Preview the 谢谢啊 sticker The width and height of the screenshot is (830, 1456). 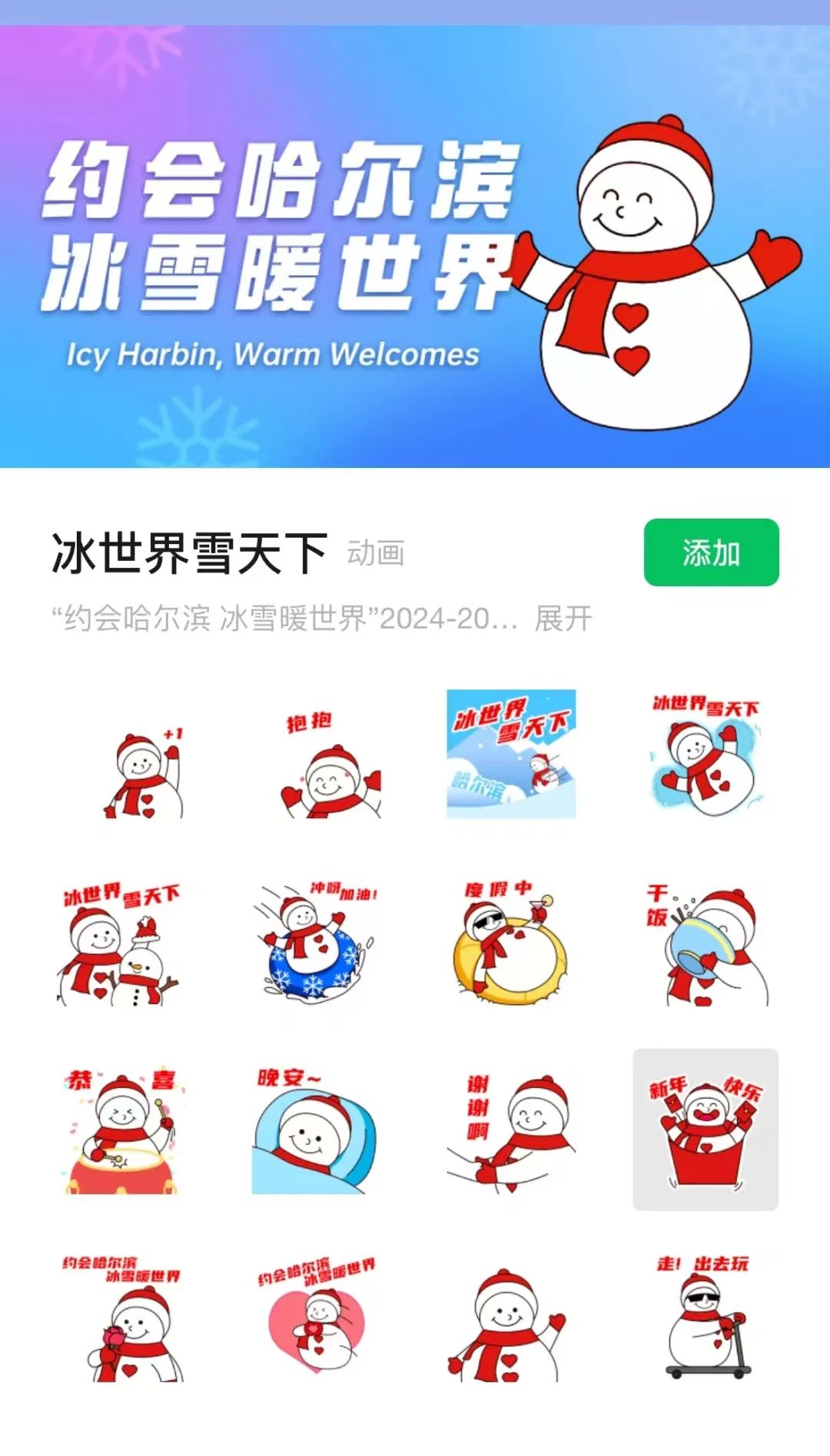[511, 1131]
